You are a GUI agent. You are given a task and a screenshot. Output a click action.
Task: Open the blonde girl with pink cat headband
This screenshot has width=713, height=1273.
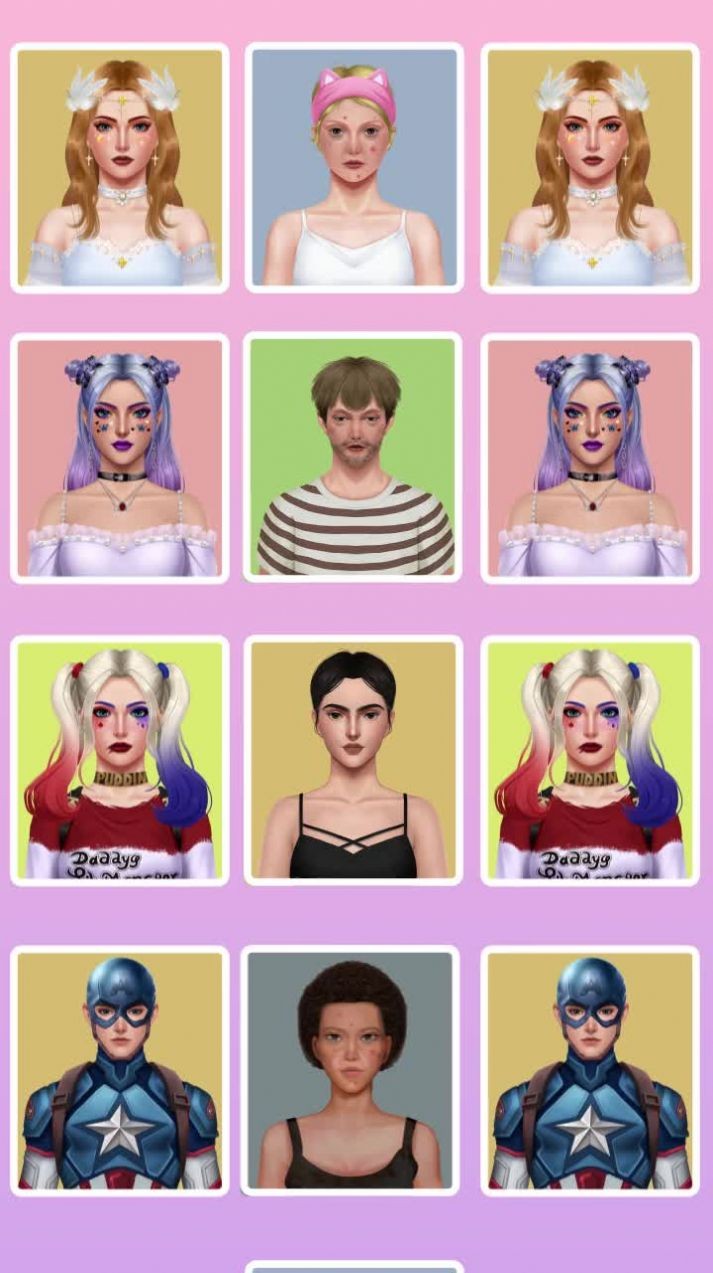pos(354,167)
